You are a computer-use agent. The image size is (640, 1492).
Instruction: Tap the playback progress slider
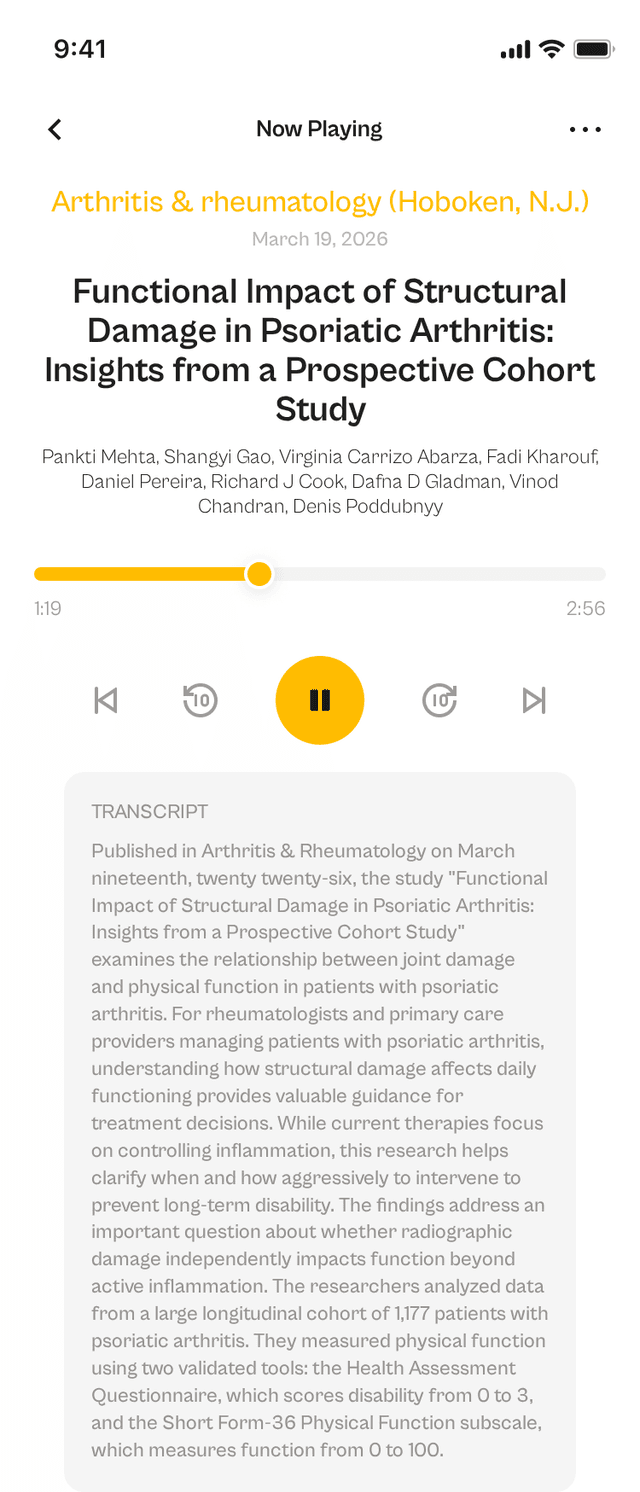tap(320, 574)
